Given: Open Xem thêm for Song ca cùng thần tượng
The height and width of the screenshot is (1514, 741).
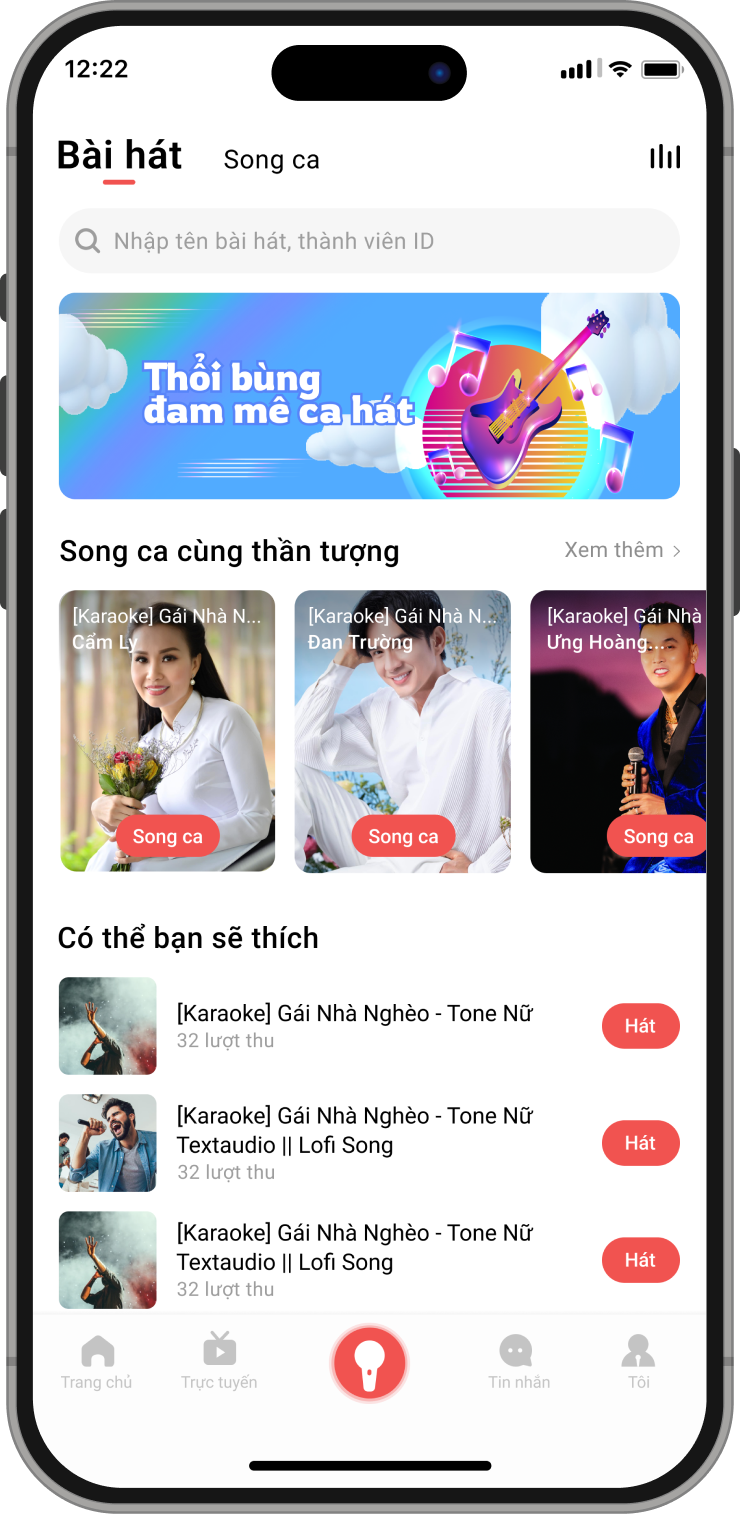Looking at the screenshot, I should 622,550.
